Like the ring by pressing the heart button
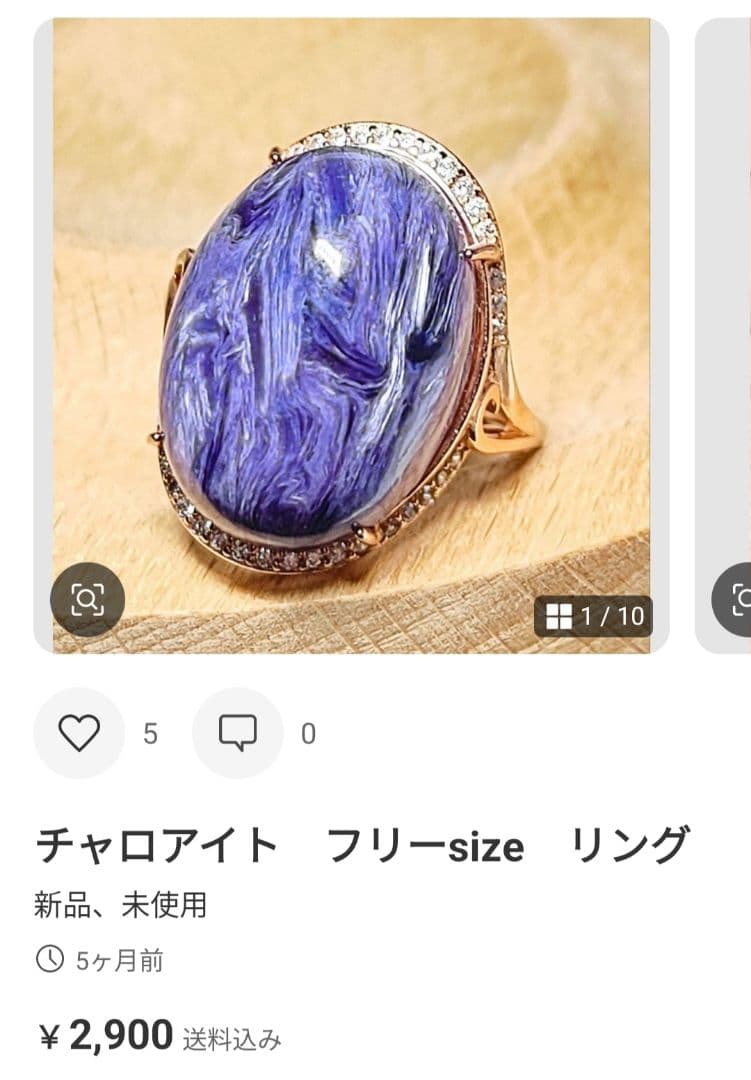This screenshot has width=751, height=1080. point(79,735)
